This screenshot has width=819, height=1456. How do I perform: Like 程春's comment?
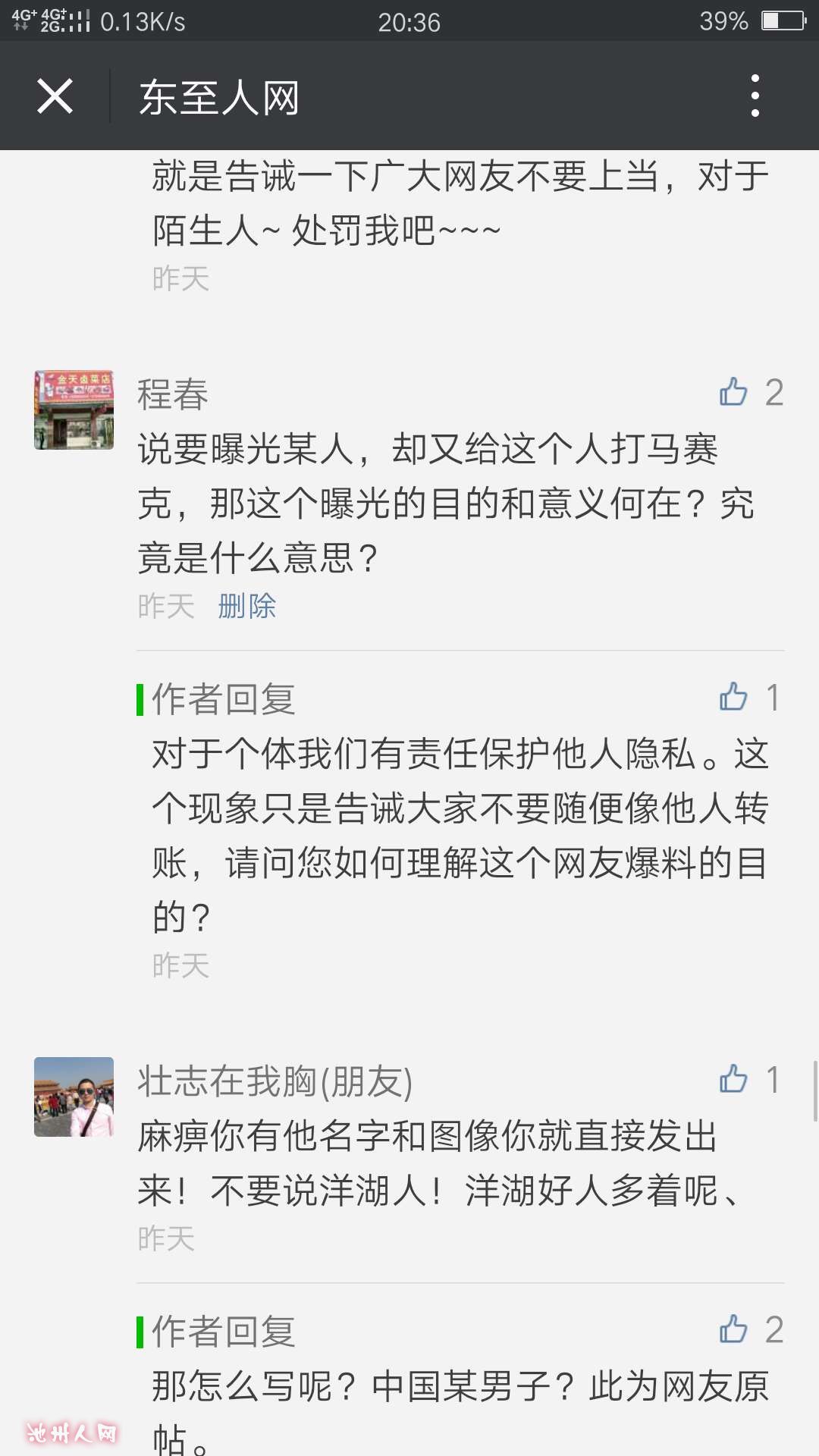[x=734, y=392]
